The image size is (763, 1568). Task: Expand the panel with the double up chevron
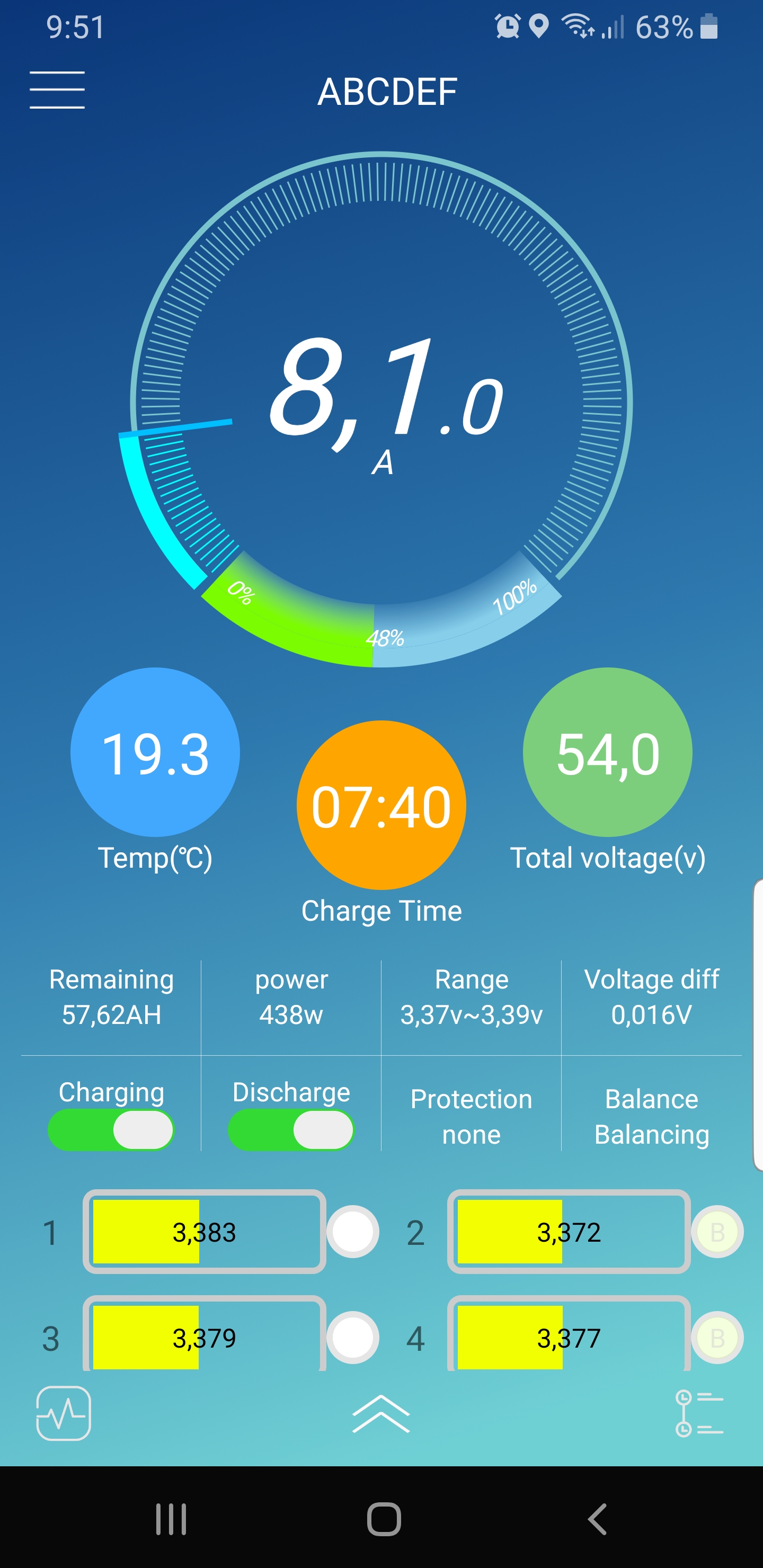pyautogui.click(x=381, y=1413)
